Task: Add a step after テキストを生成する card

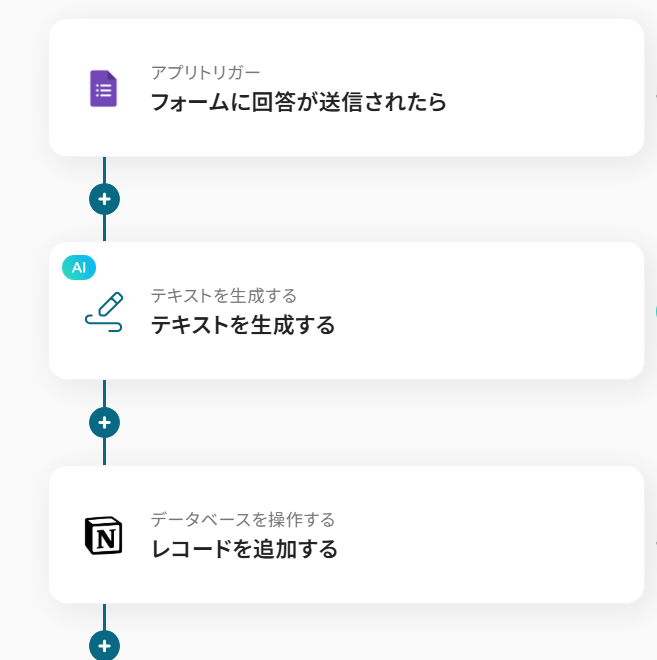Action: (x=104, y=422)
